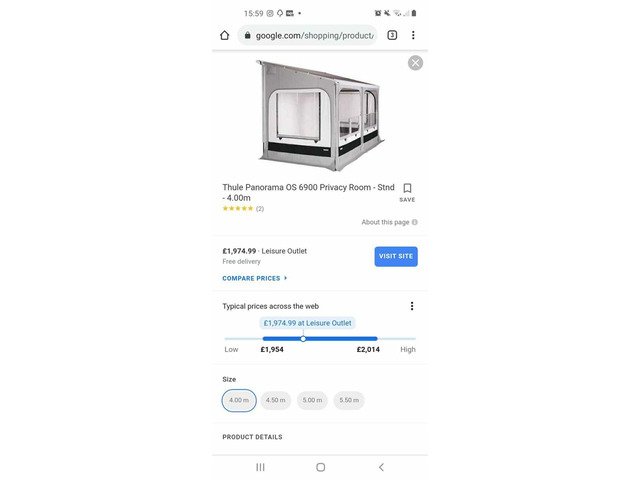Pick the 5.00 m size chip
The height and width of the screenshot is (480, 640).
click(313, 400)
